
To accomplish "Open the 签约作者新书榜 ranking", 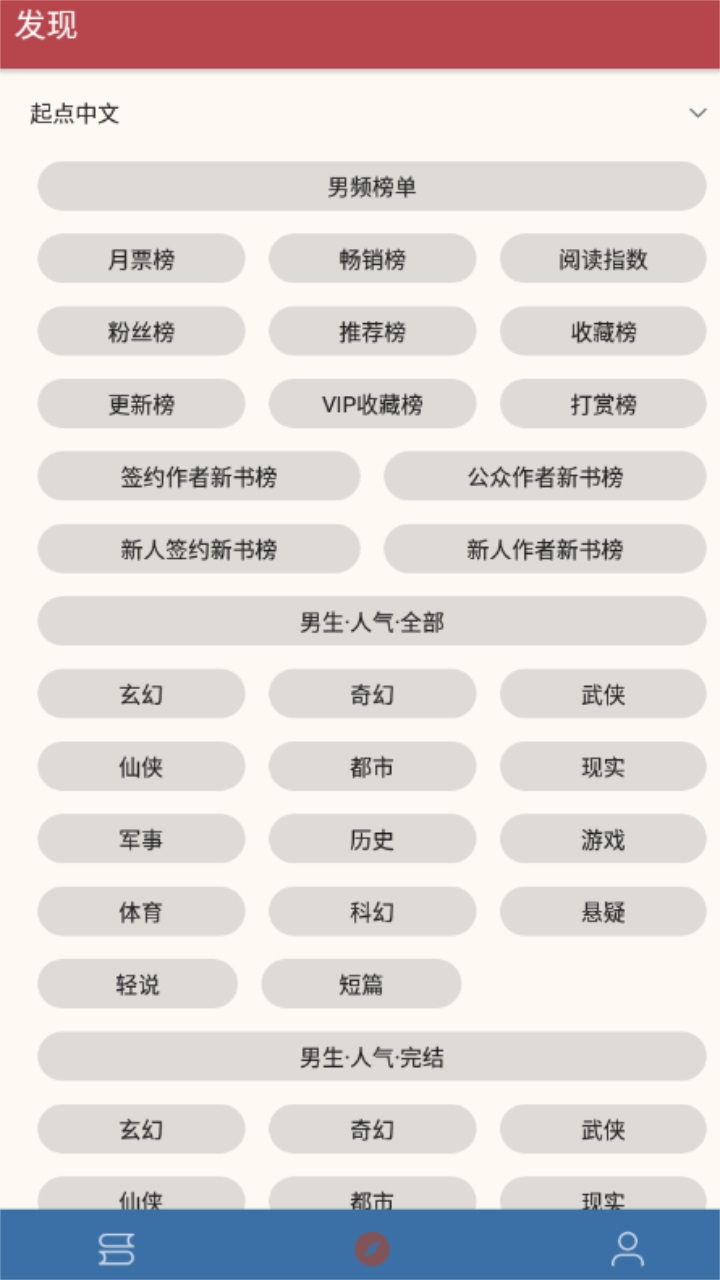I will 198,477.
